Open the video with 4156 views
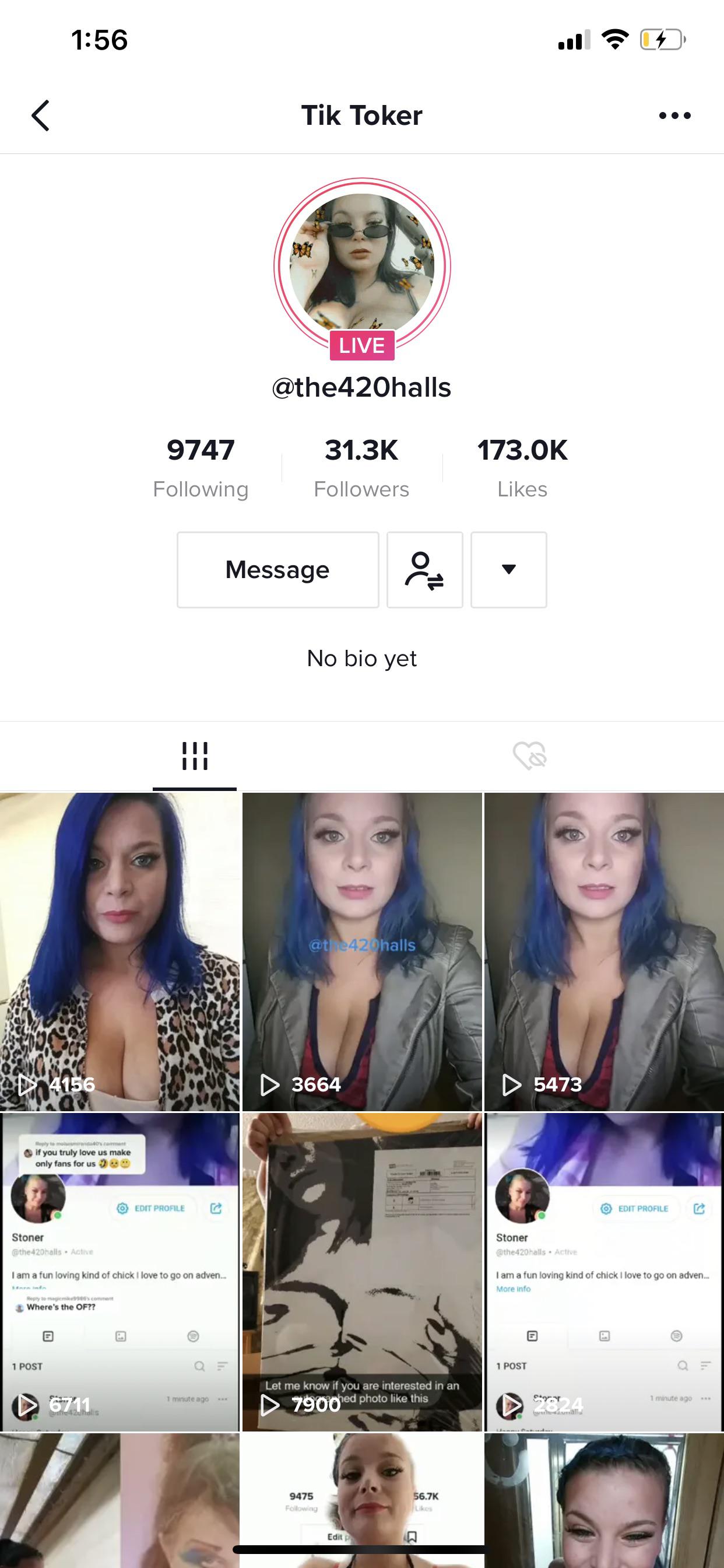The image size is (724, 1568). click(x=120, y=951)
